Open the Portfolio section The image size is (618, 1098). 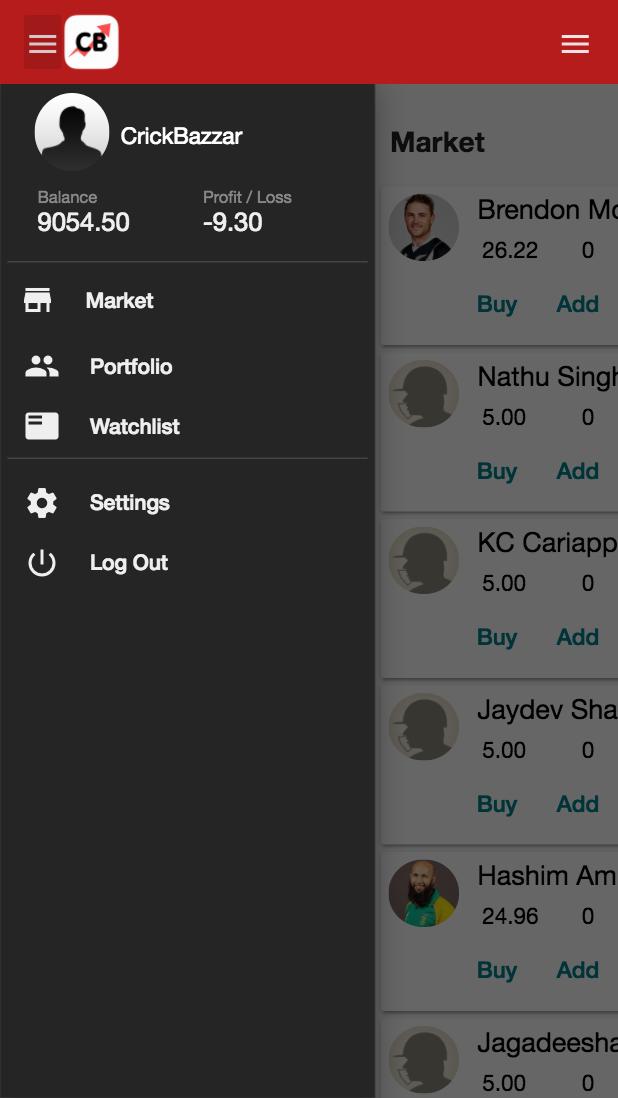tap(130, 367)
